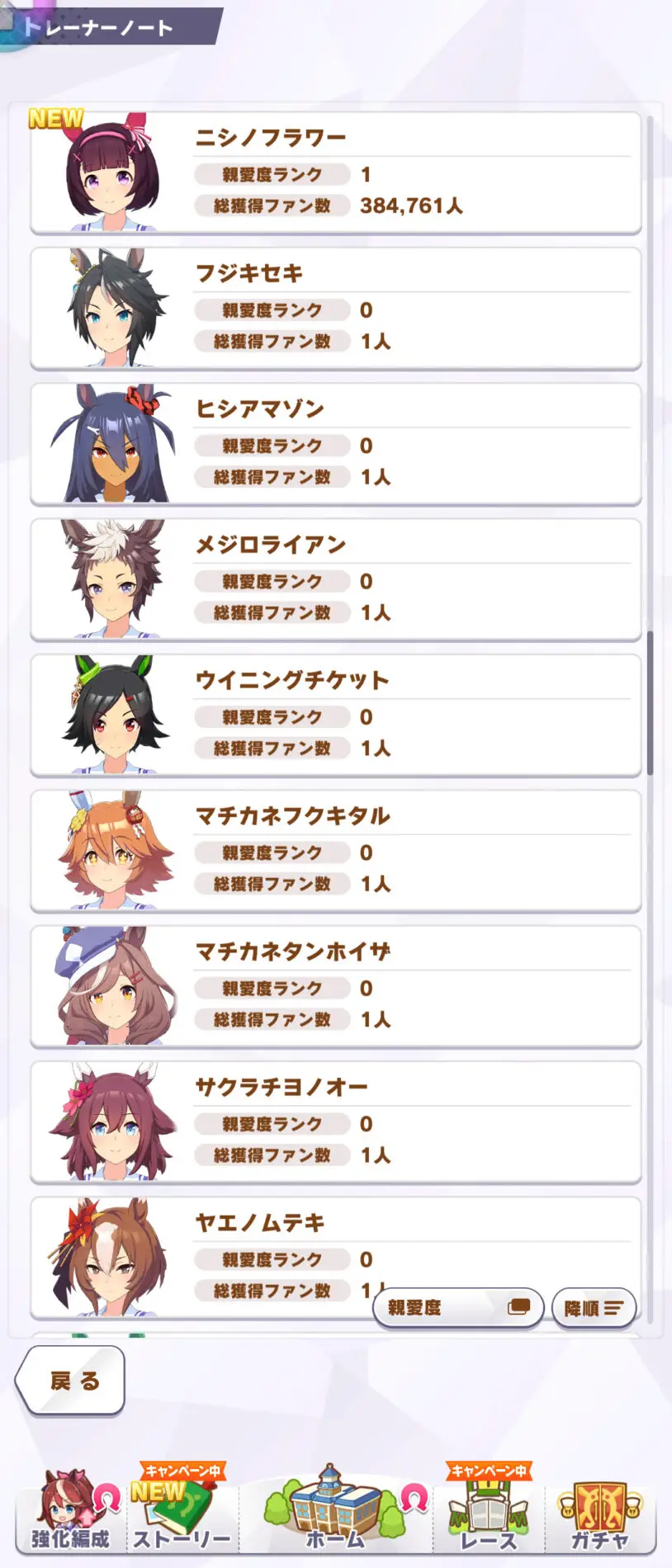Image resolution: width=672 pixels, height=1568 pixels.
Task: Toggle the 降順 sort order
Action: coord(594,1308)
